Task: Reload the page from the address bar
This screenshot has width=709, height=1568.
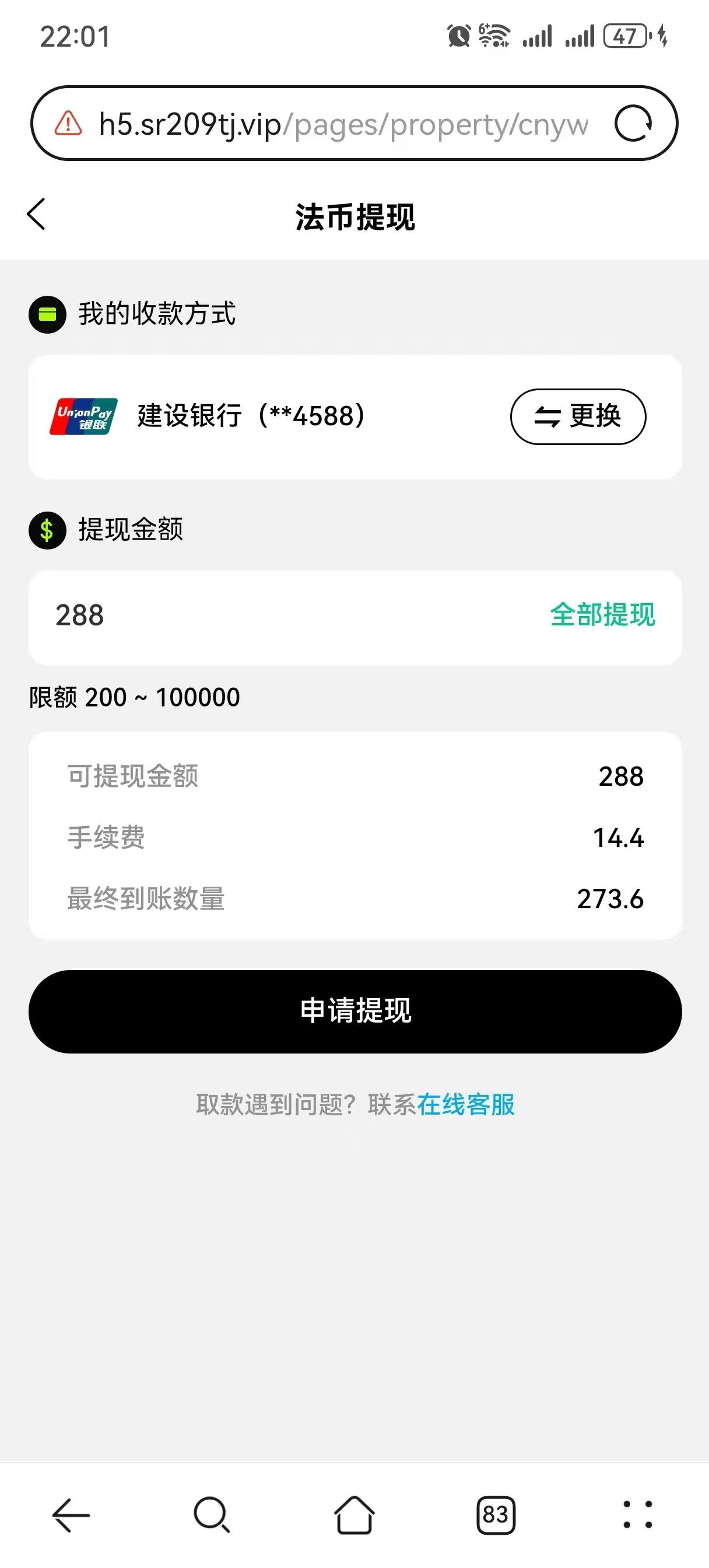Action: pyautogui.click(x=633, y=124)
